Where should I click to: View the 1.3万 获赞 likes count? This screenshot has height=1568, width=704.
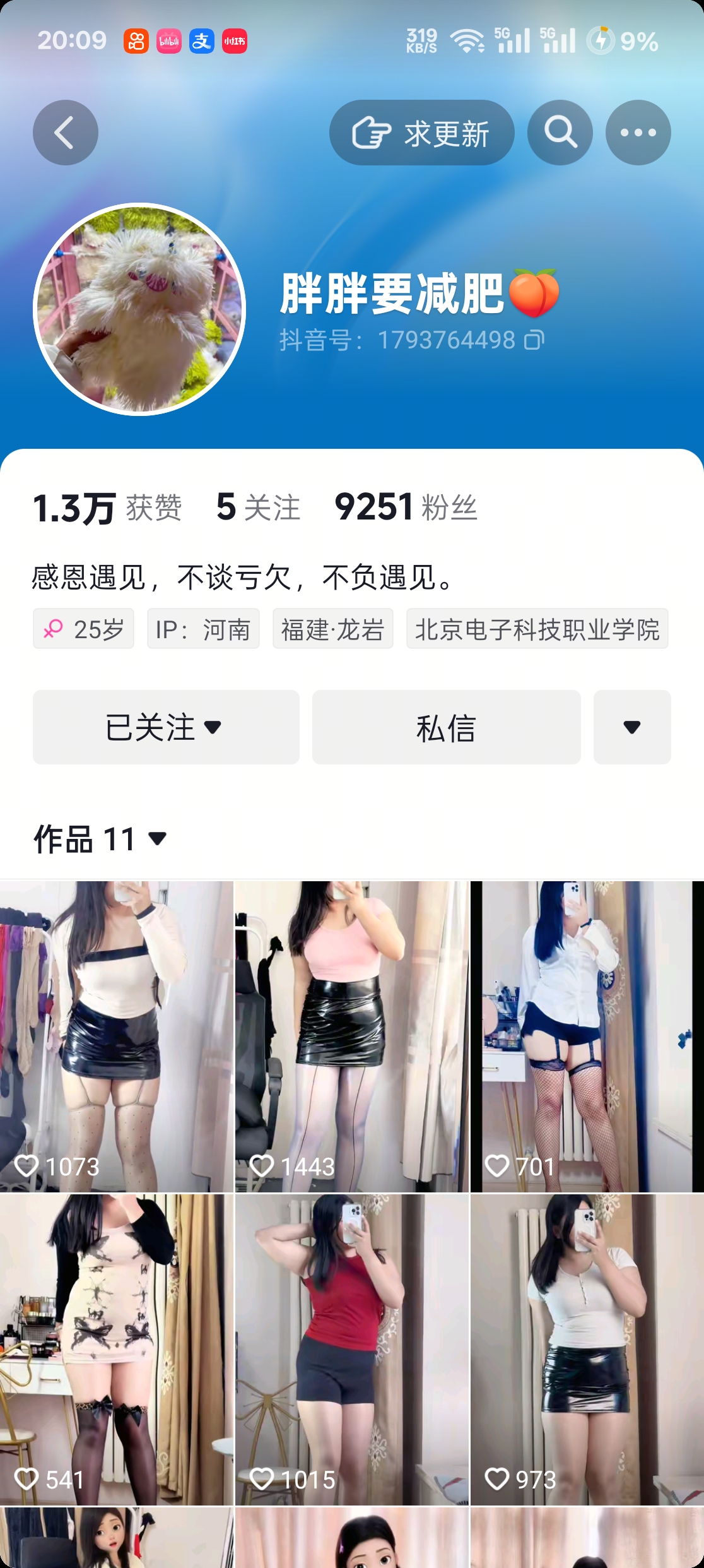coord(107,508)
